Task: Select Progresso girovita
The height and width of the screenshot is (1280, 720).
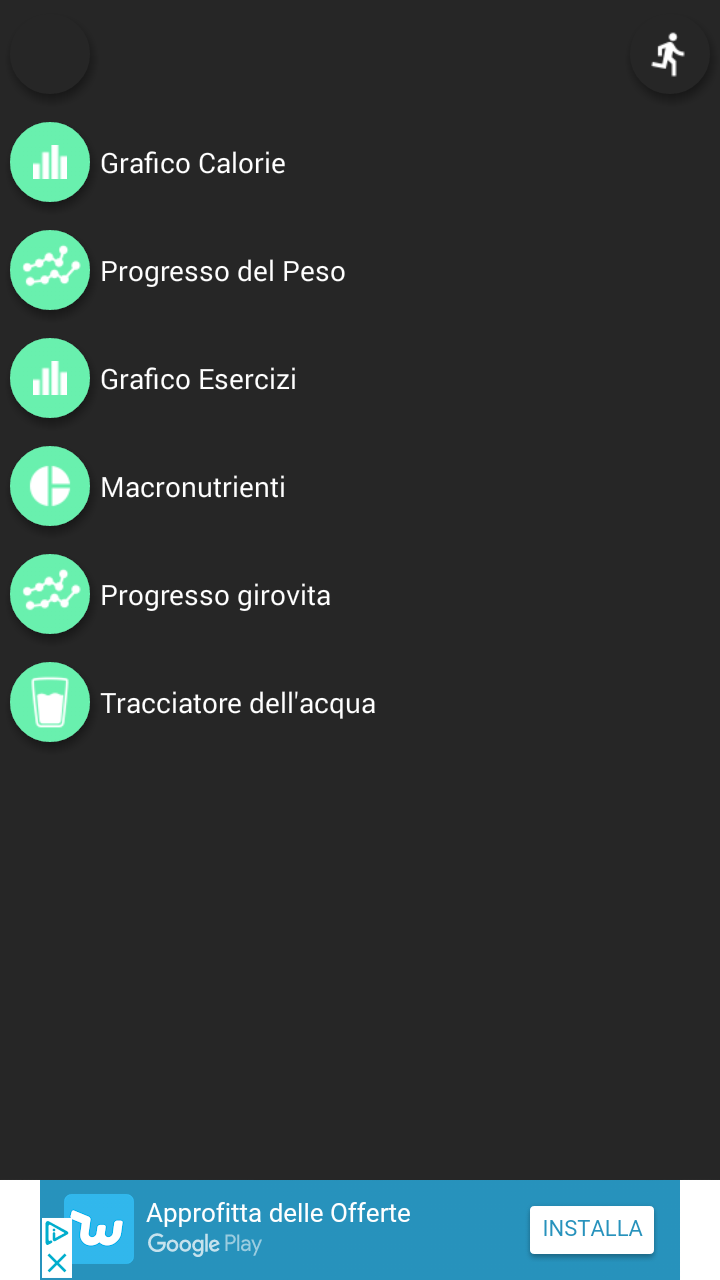Action: [x=171, y=594]
